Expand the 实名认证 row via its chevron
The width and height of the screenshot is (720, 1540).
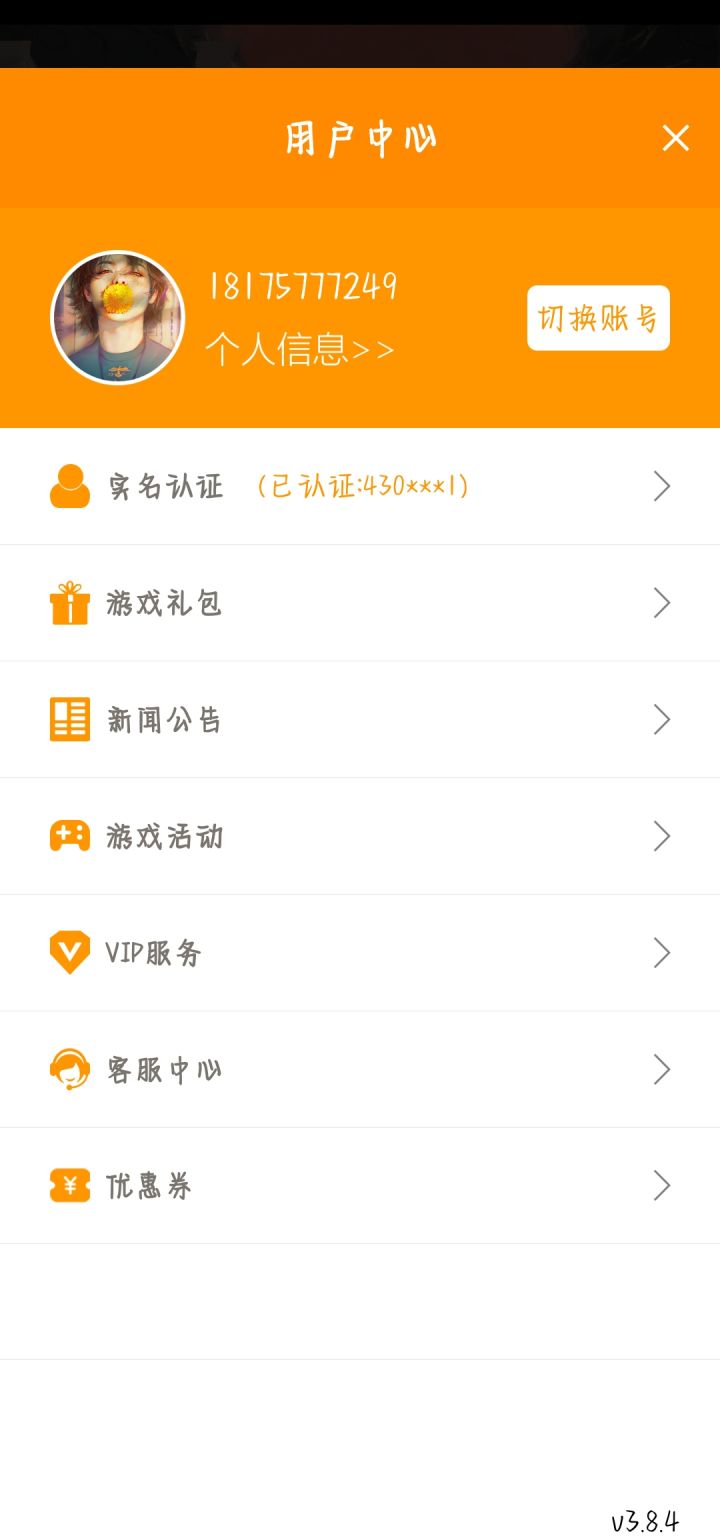(x=661, y=485)
